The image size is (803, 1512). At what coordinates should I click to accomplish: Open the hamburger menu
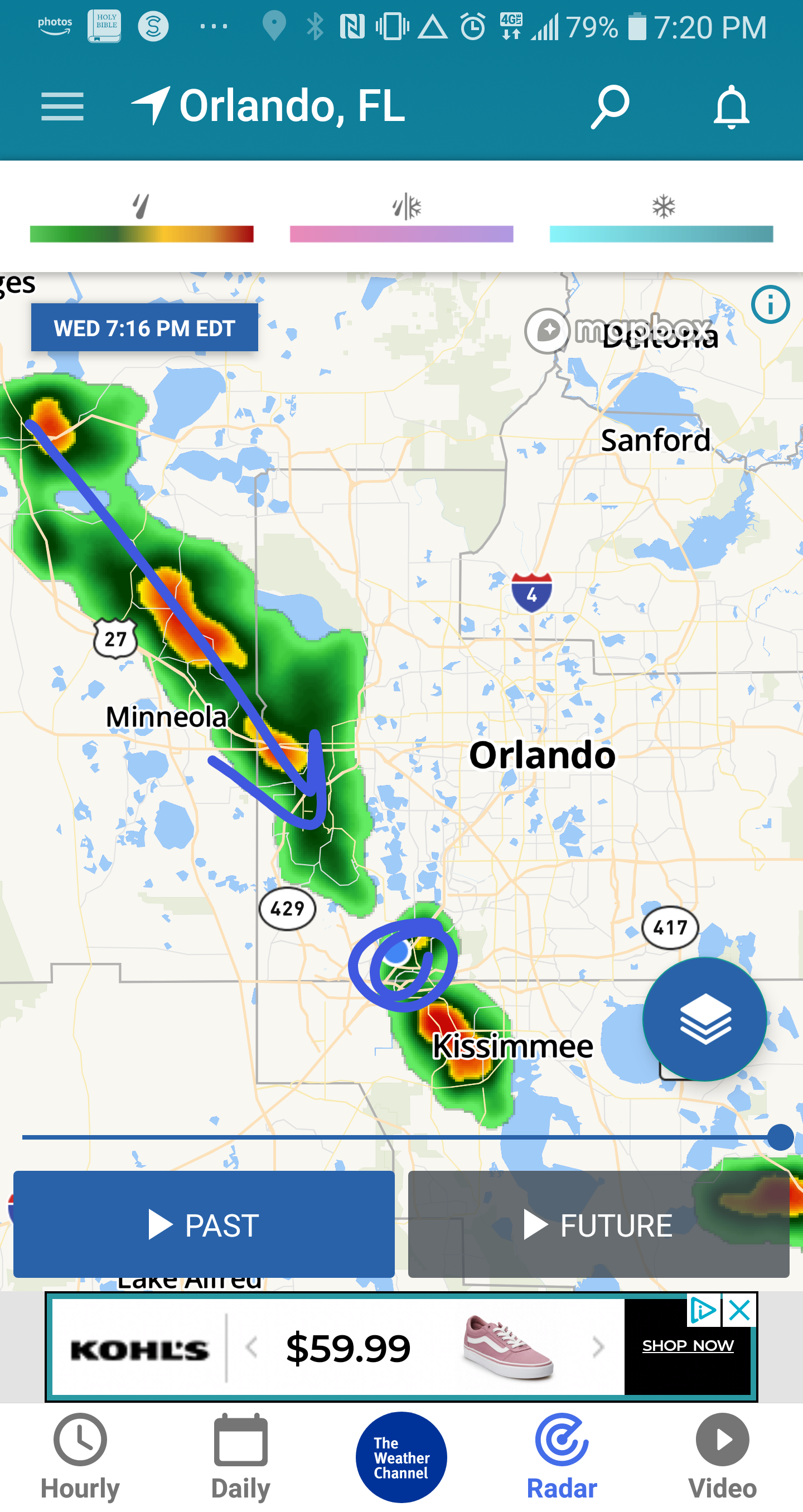62,106
